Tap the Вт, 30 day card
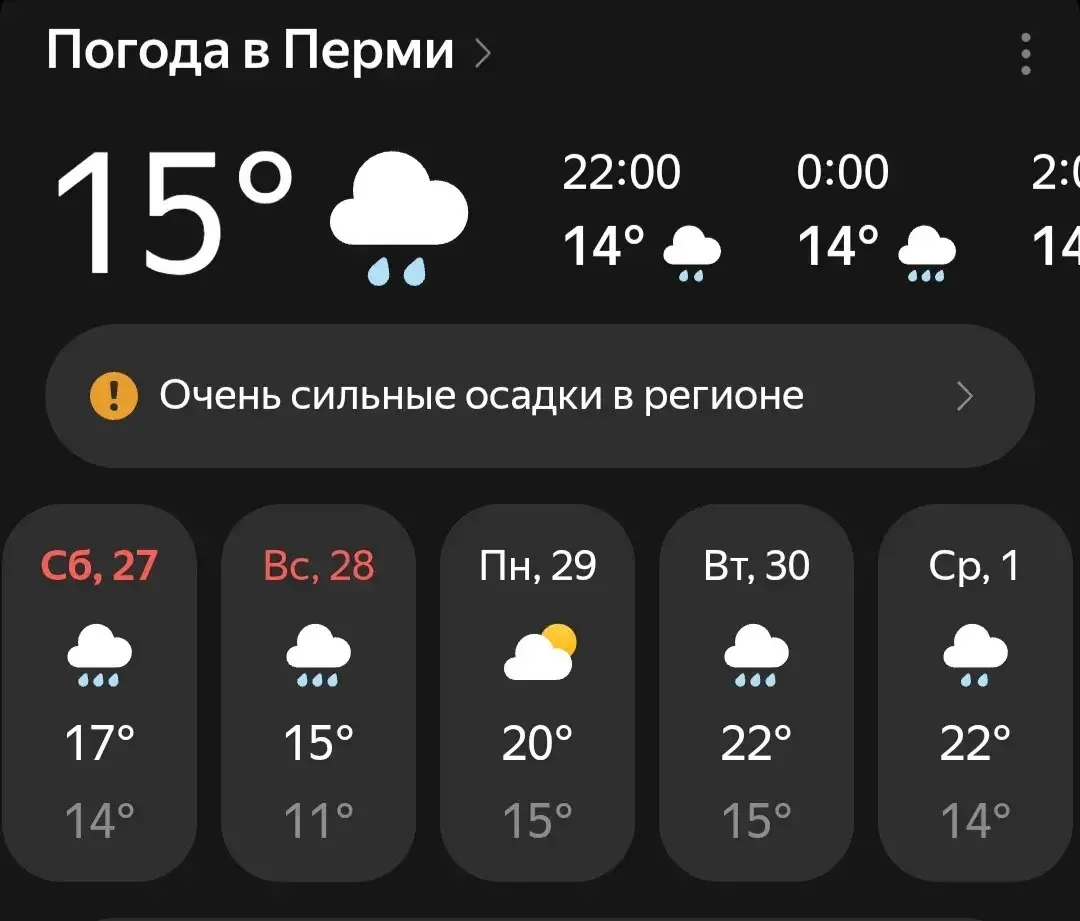The image size is (1080, 921). click(x=756, y=693)
